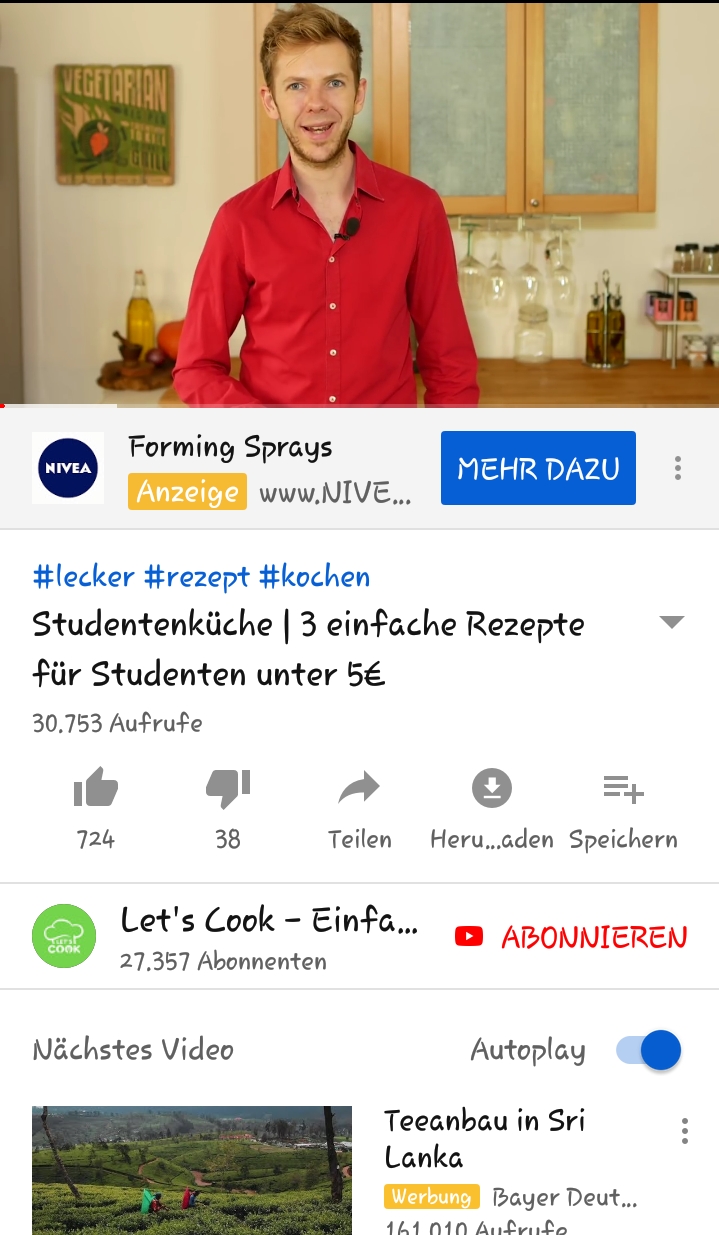Expand the video description arrow
This screenshot has width=719, height=1235.
point(672,623)
